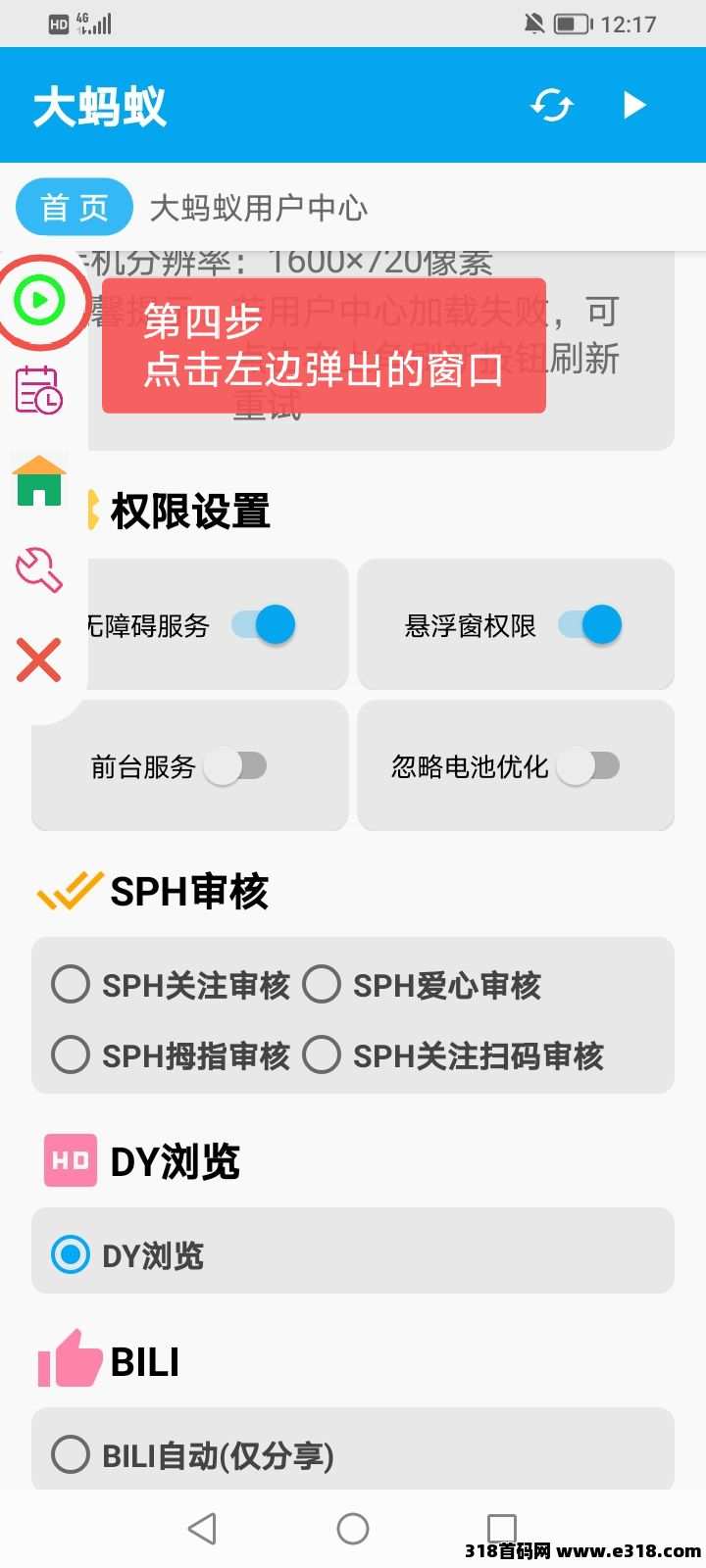Tap the home icon in floating panel
The width and height of the screenshot is (706, 1568).
click(39, 481)
